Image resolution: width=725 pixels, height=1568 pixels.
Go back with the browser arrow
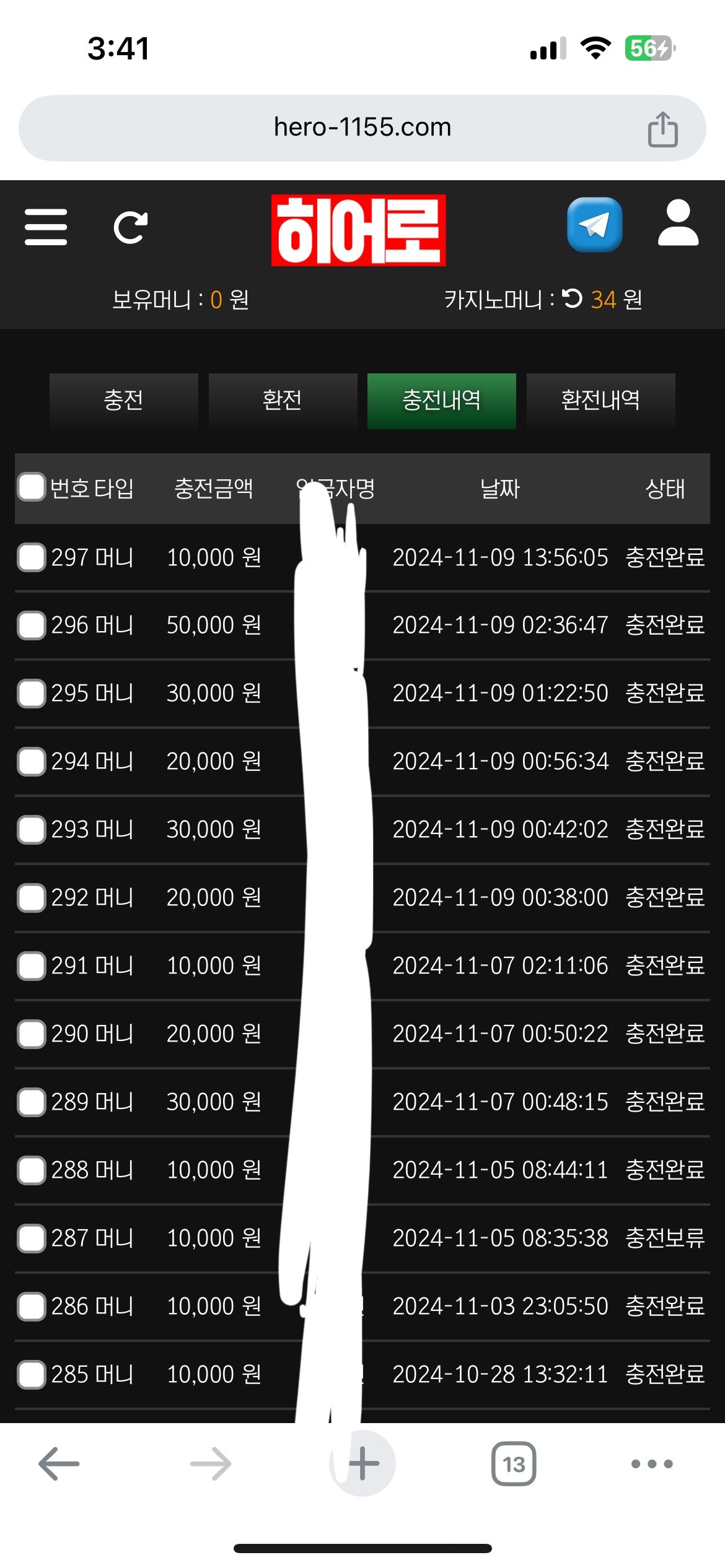click(x=59, y=1464)
